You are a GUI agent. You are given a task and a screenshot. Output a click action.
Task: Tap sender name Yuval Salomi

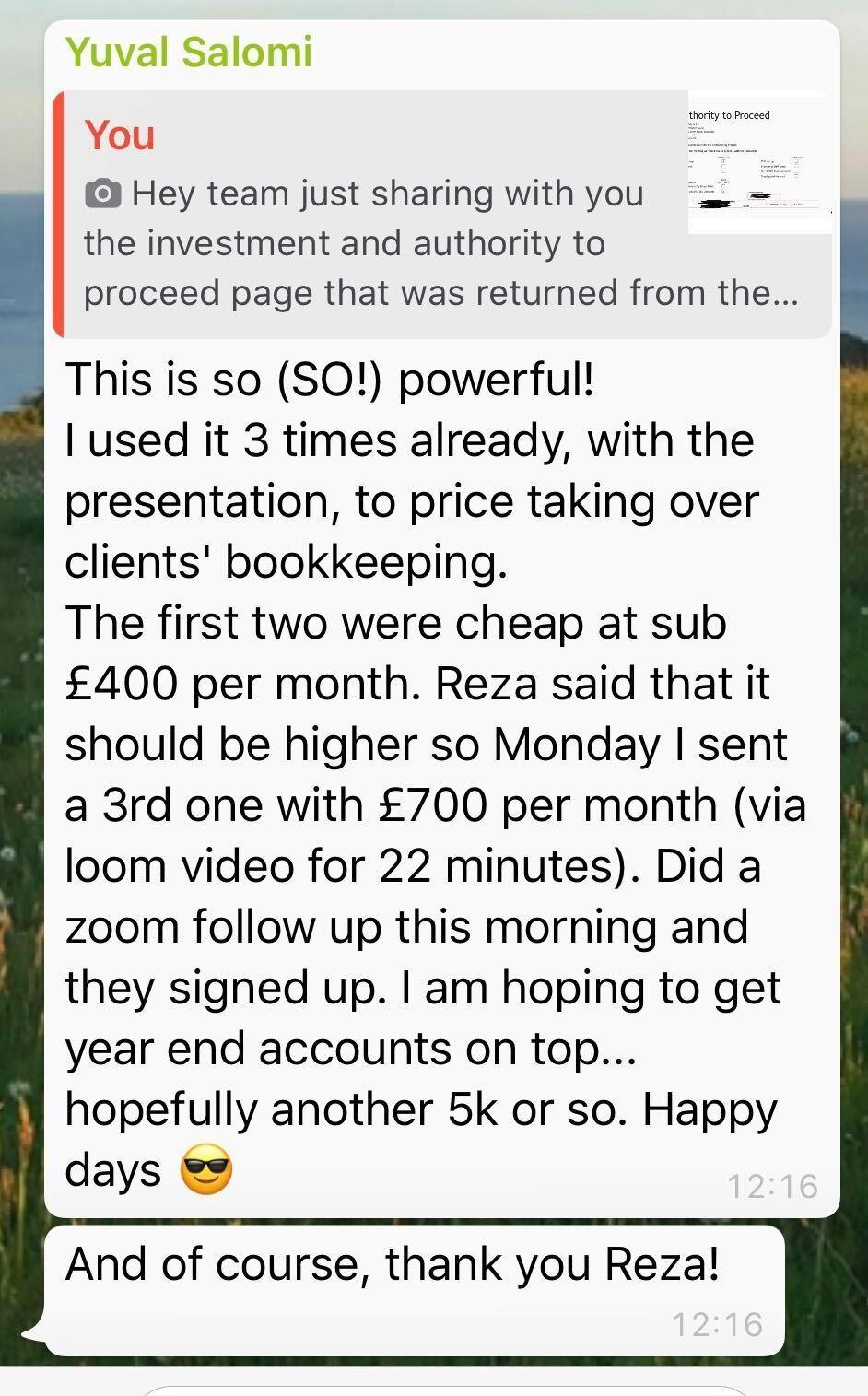(189, 52)
